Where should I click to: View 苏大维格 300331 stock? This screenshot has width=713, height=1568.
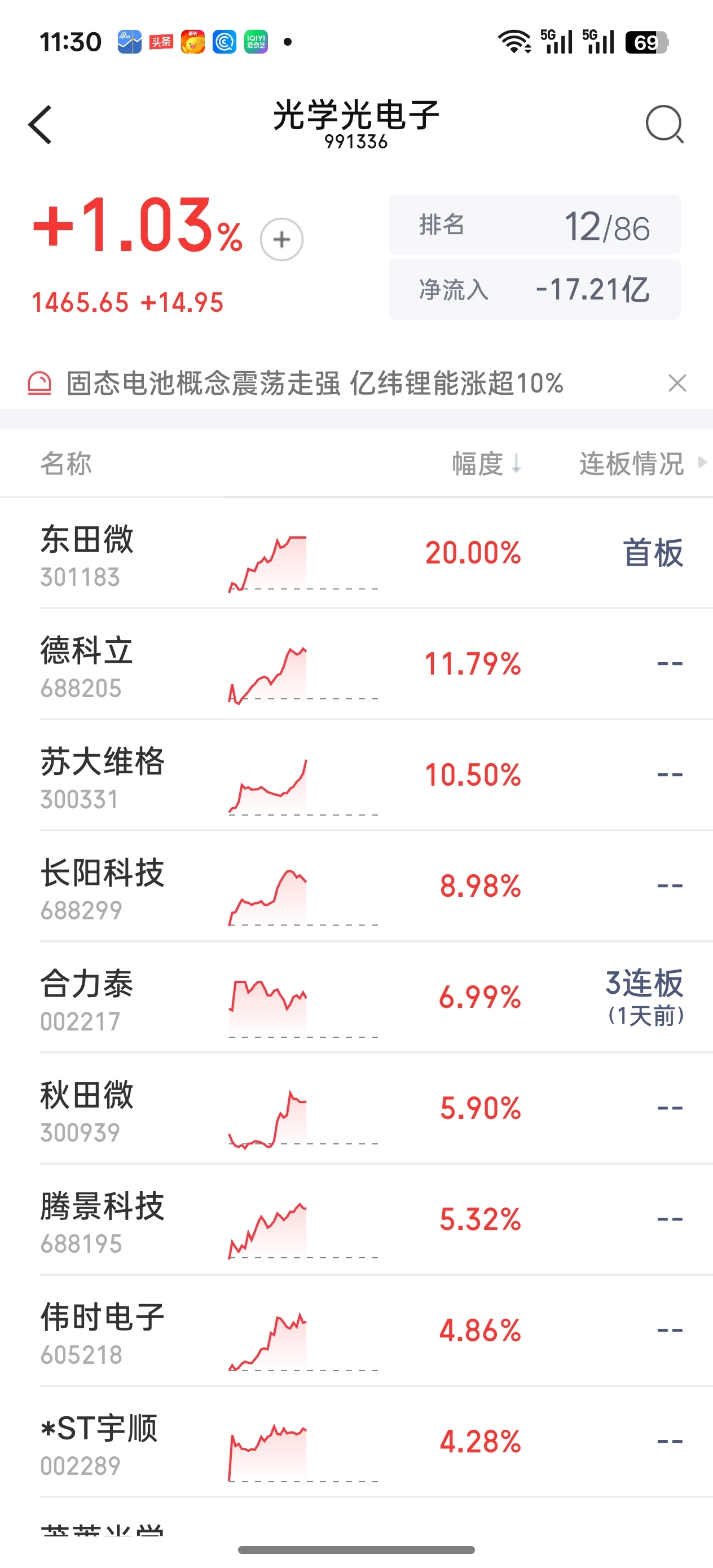356,776
